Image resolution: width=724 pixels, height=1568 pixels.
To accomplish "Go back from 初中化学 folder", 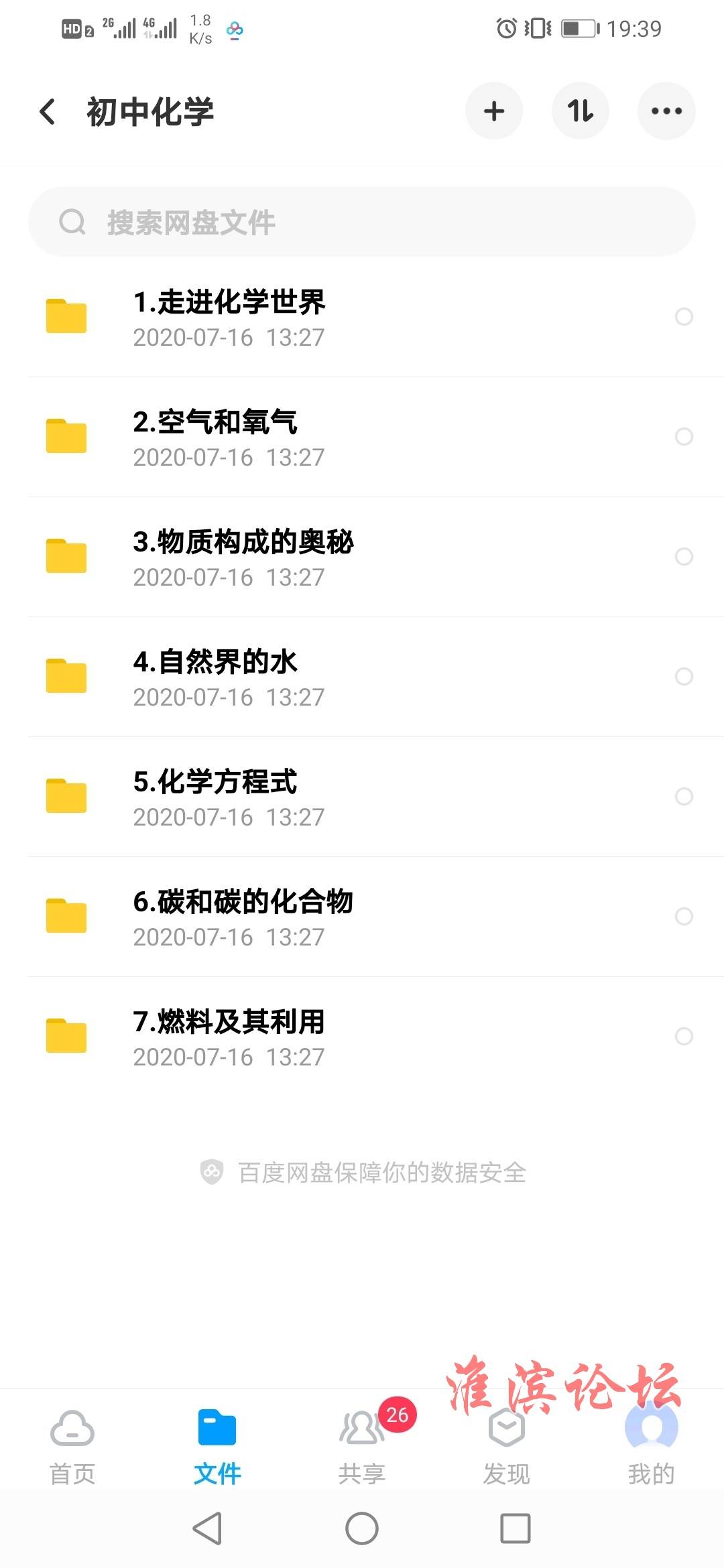I will [x=48, y=111].
